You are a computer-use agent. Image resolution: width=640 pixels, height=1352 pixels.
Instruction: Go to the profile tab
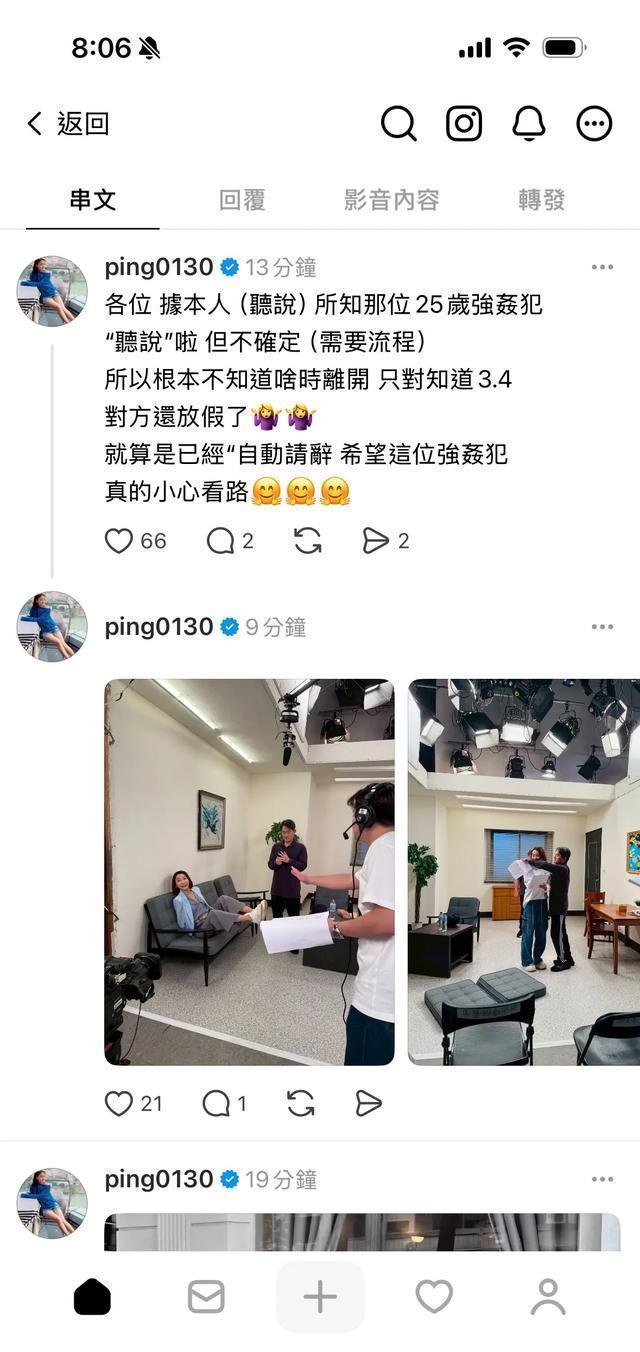(548, 1297)
